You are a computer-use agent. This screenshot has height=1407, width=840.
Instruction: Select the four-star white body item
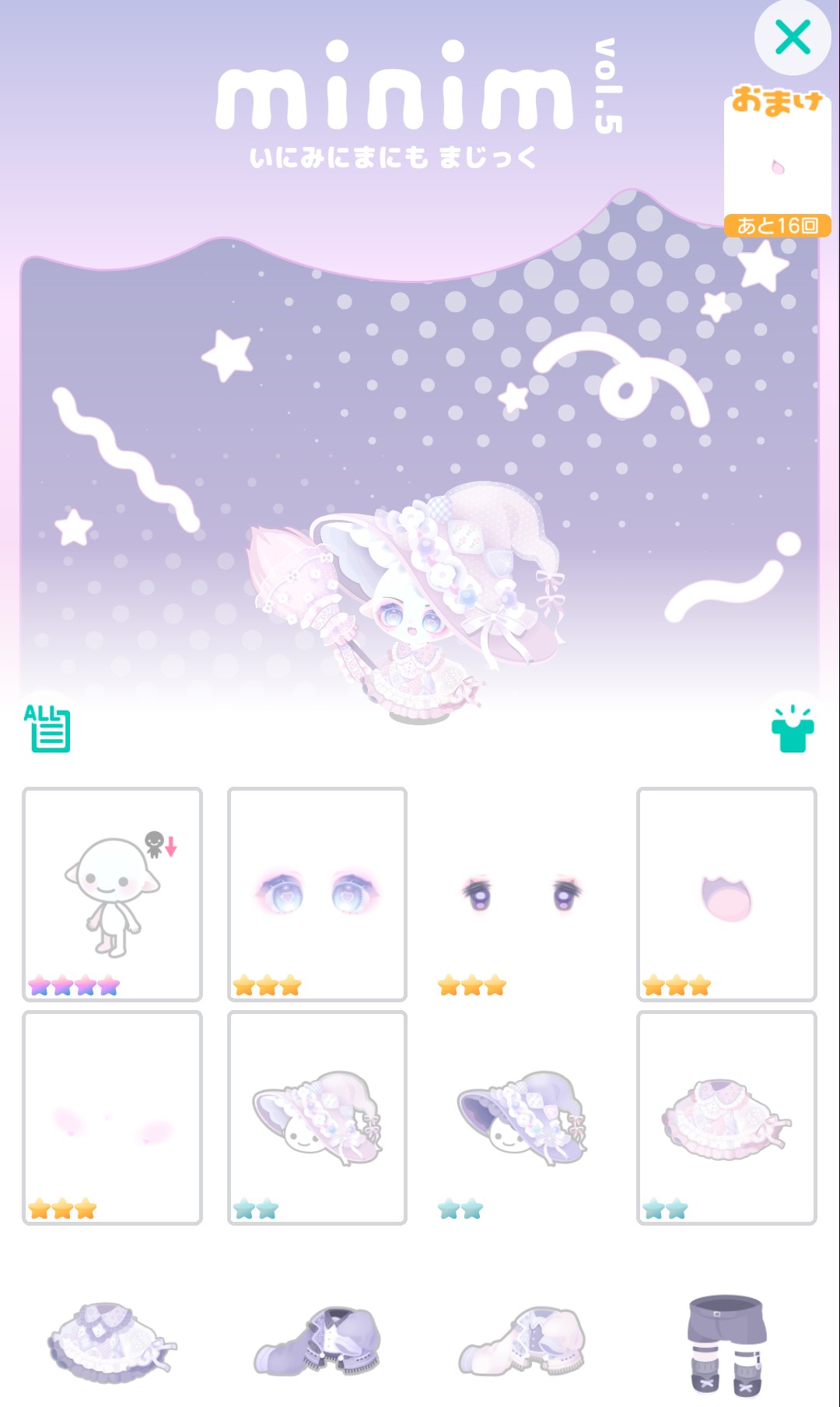pyautogui.click(x=113, y=894)
